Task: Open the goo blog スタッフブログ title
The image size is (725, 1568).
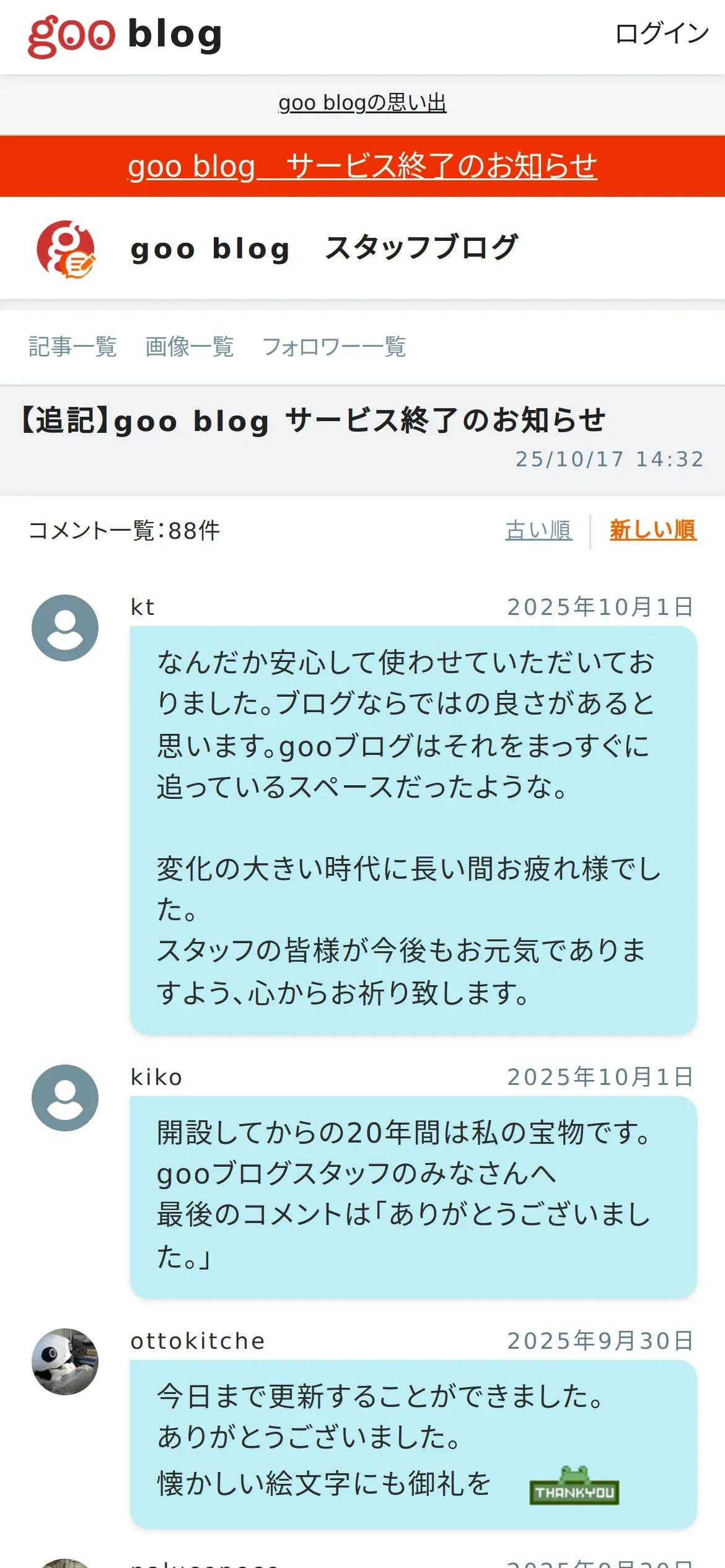Action: (x=324, y=248)
